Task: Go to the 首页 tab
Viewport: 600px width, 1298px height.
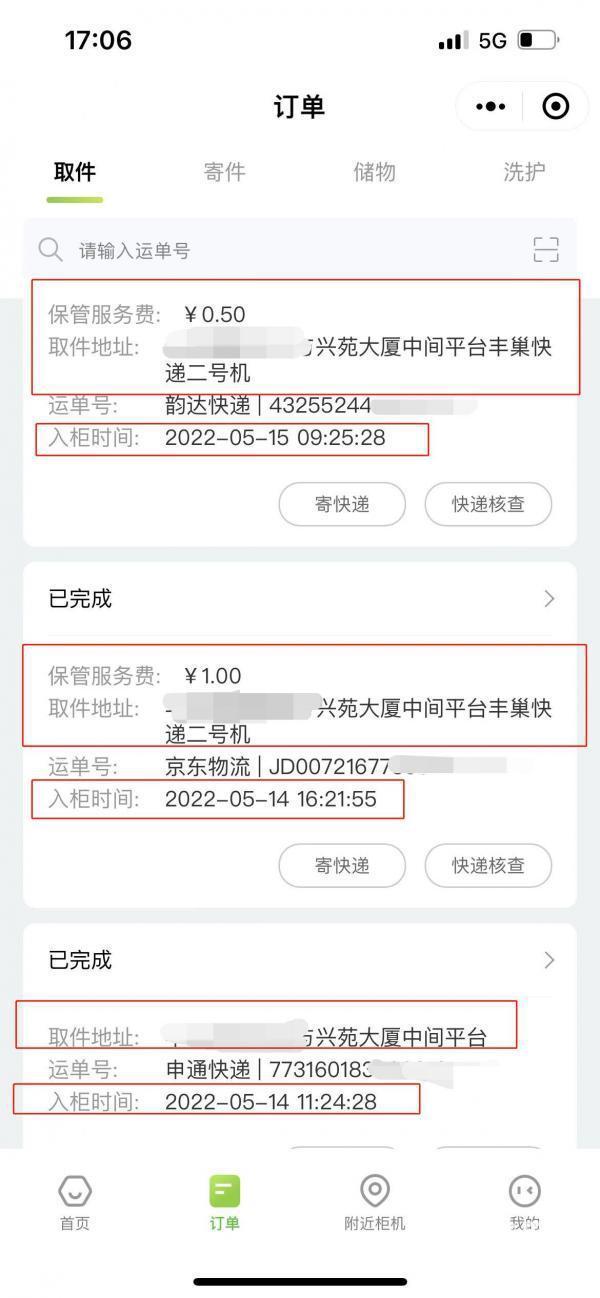Action: [x=75, y=1202]
